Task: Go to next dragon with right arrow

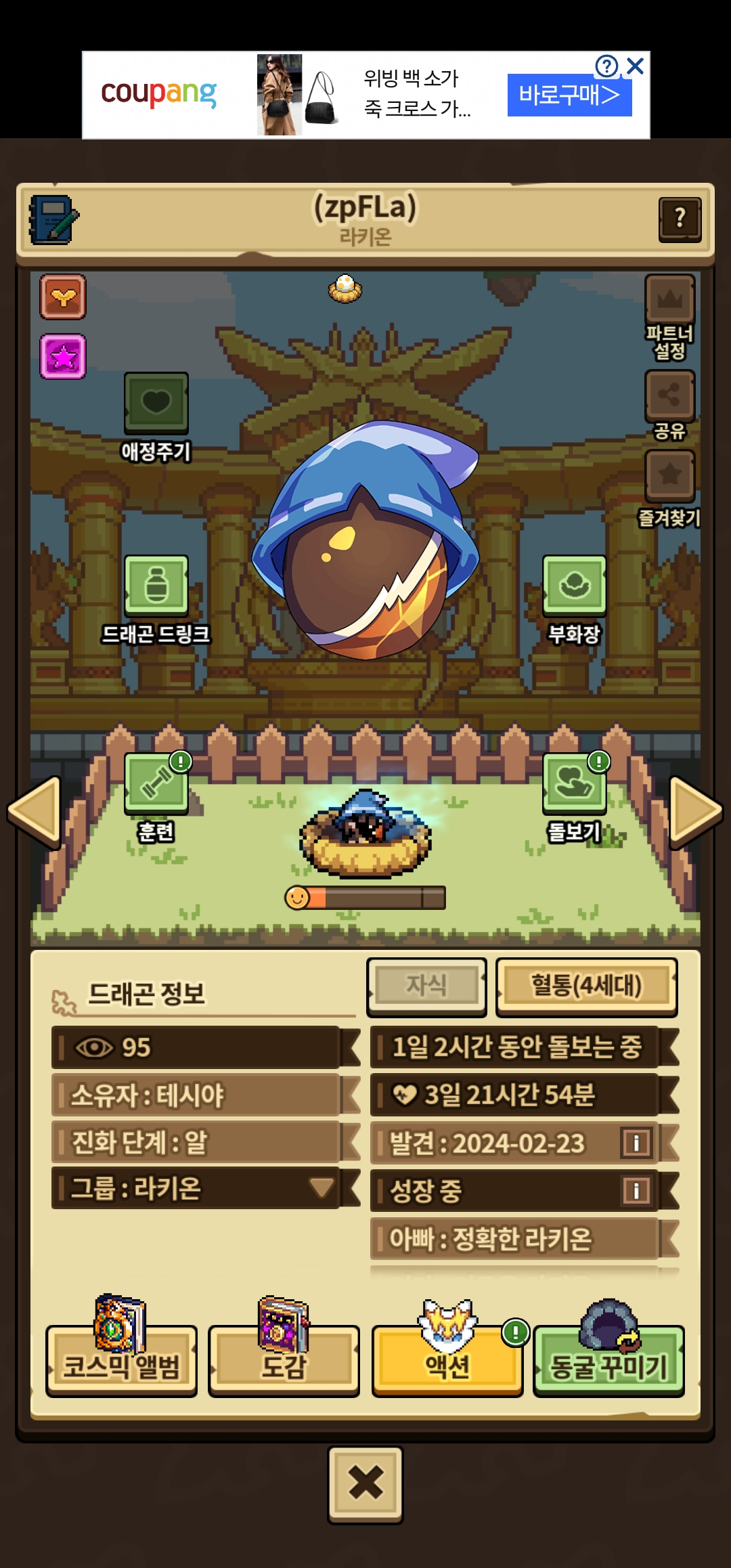Action: coord(696,812)
